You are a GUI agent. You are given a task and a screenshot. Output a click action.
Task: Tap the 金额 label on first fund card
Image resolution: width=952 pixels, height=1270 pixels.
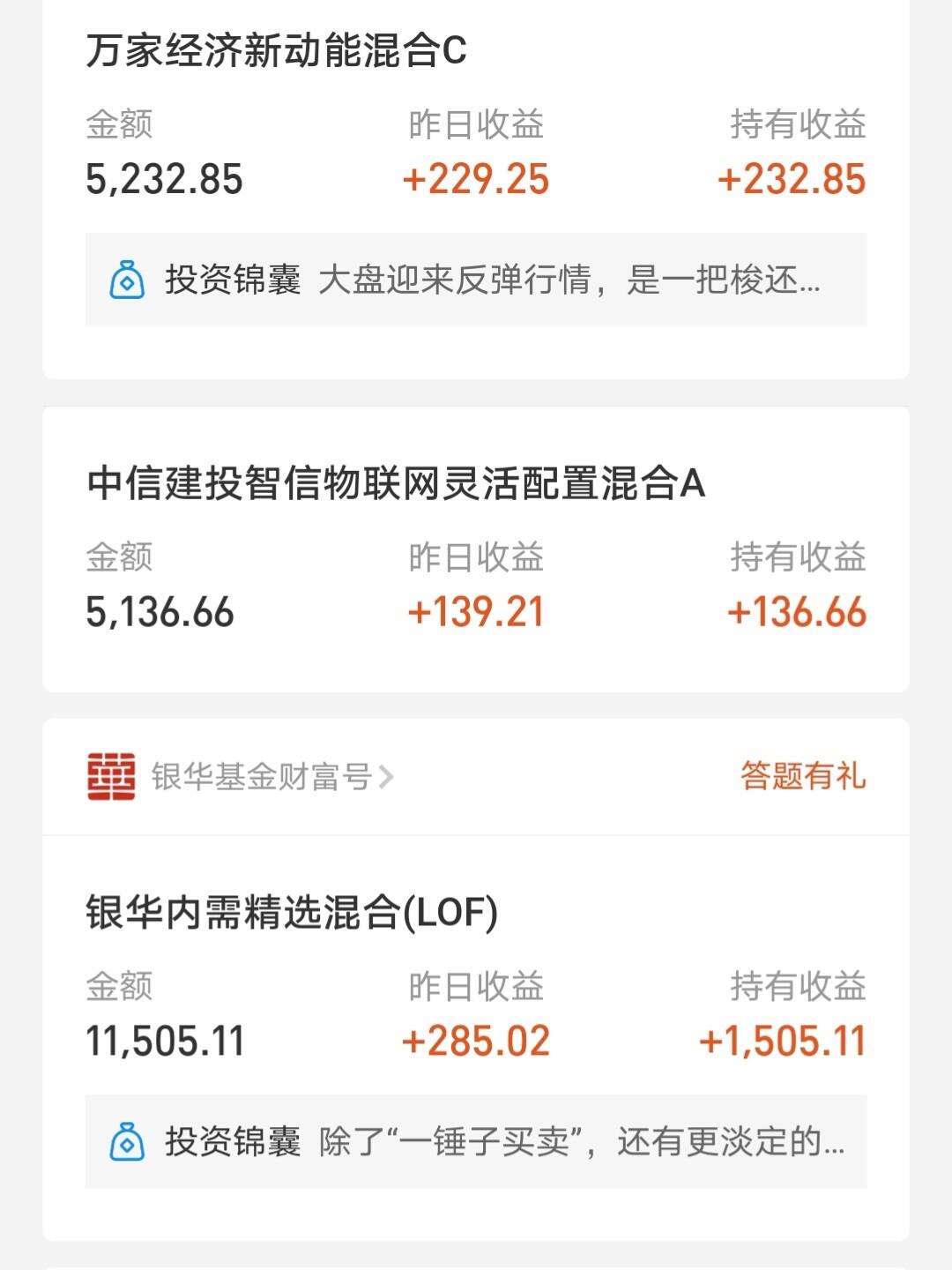click(x=121, y=123)
